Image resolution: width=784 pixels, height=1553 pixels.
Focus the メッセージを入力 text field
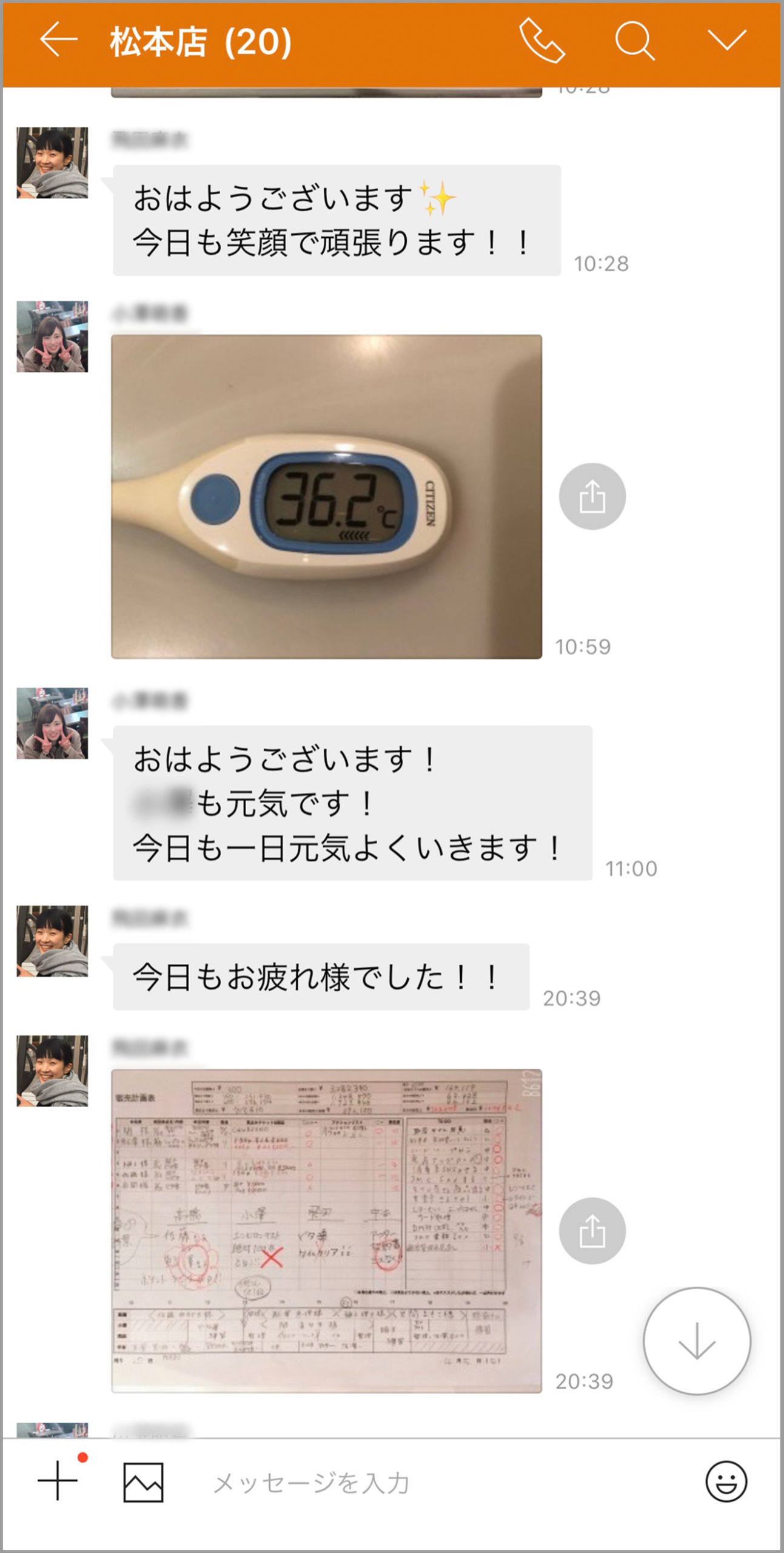[x=424, y=1482]
